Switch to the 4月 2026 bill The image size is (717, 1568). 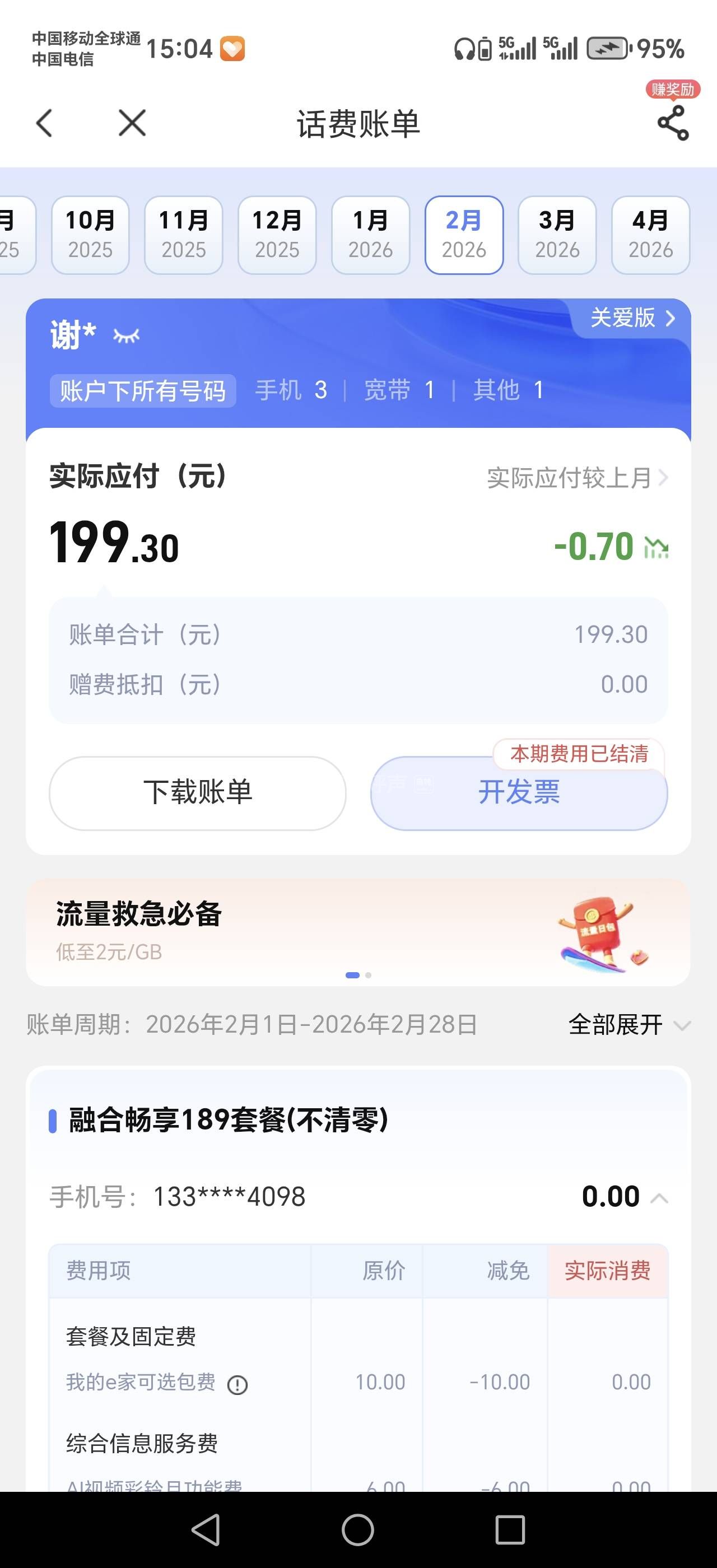click(650, 235)
